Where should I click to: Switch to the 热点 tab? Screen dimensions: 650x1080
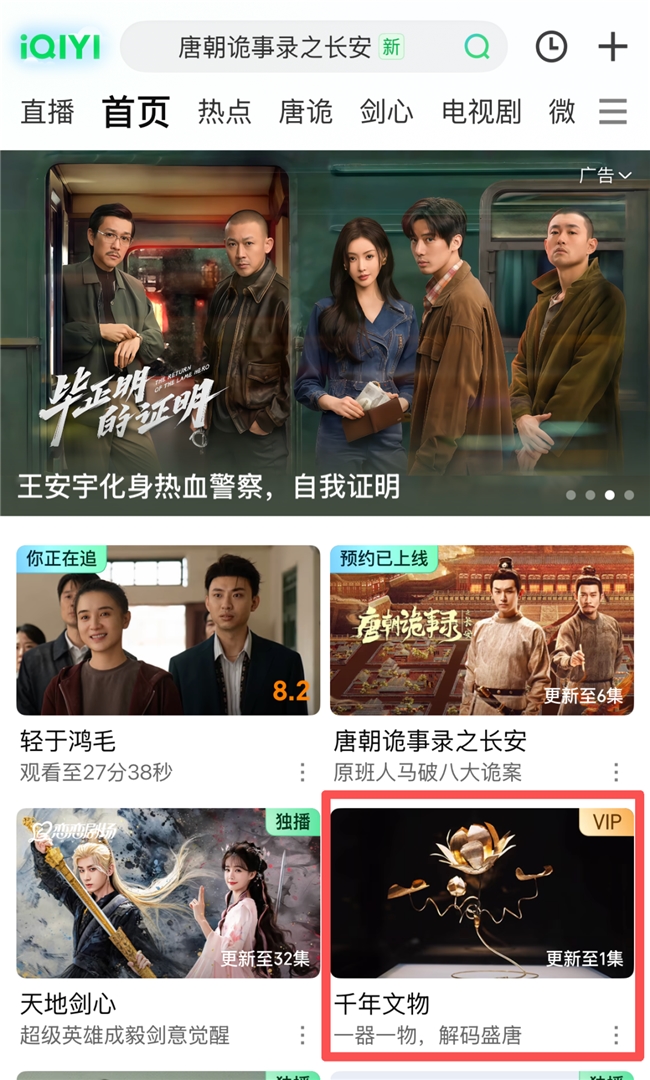tap(225, 111)
